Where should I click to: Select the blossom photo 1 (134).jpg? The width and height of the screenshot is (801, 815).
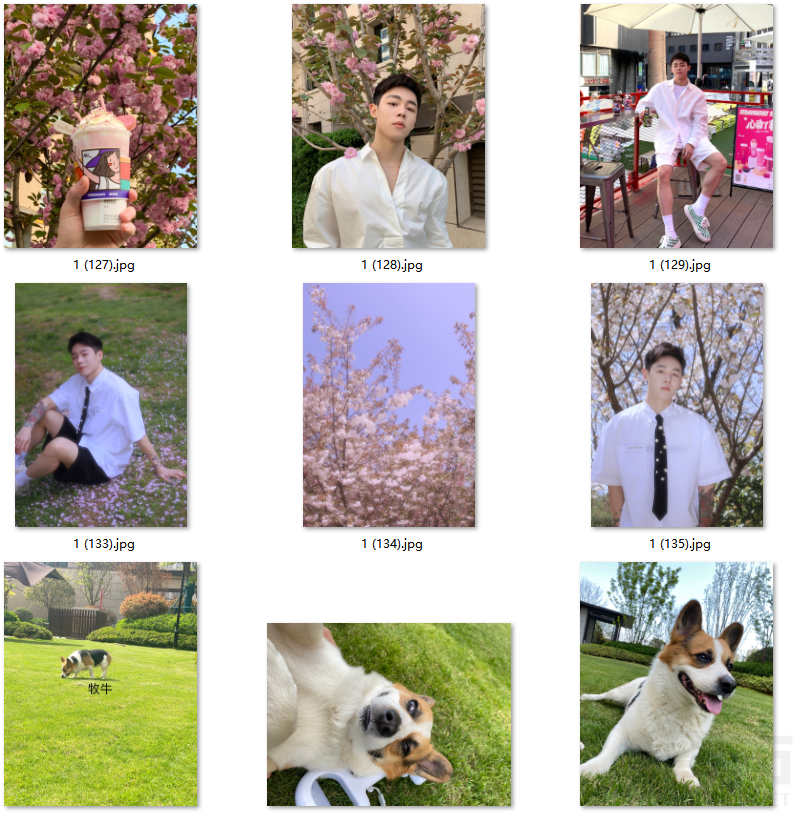tap(389, 405)
